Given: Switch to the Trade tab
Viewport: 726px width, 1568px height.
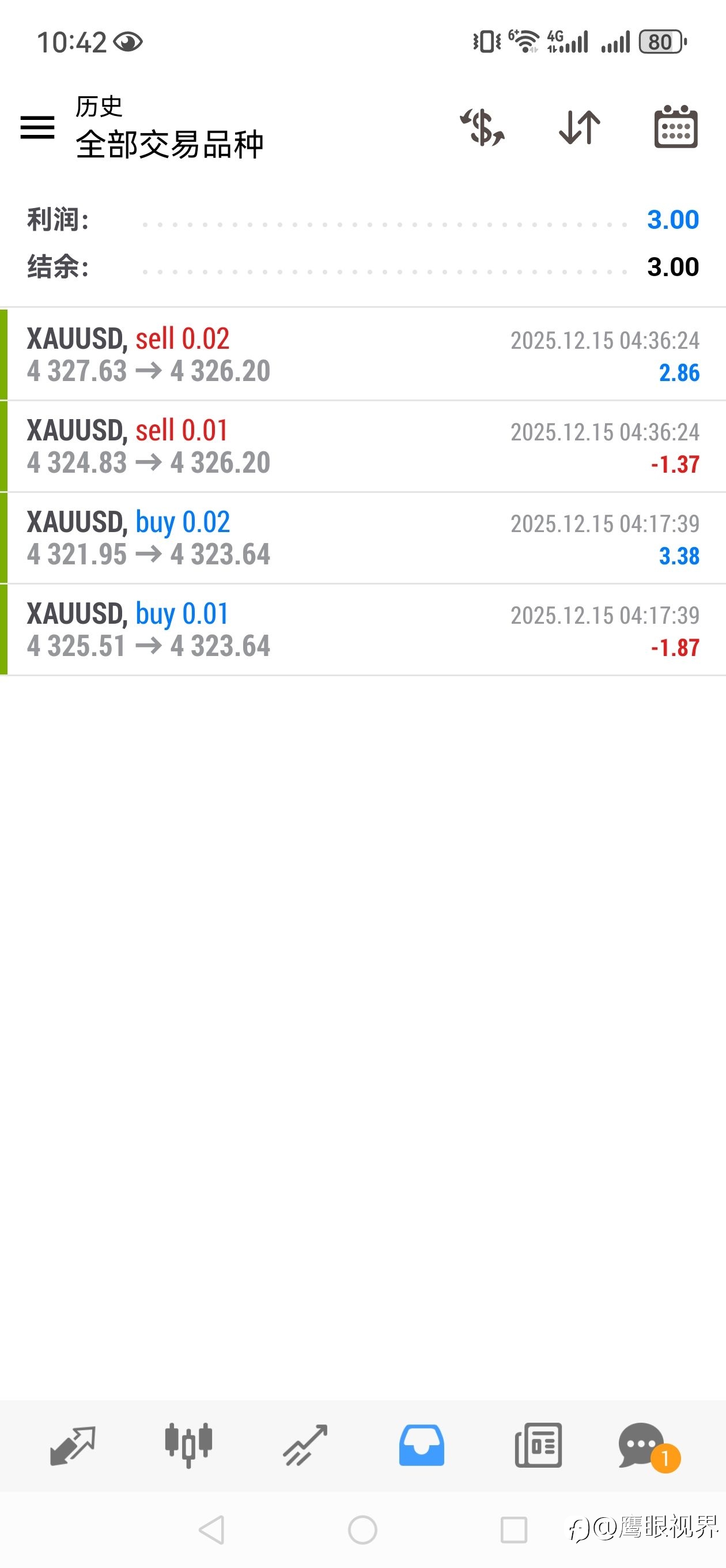Looking at the screenshot, I should pos(305,1445).
